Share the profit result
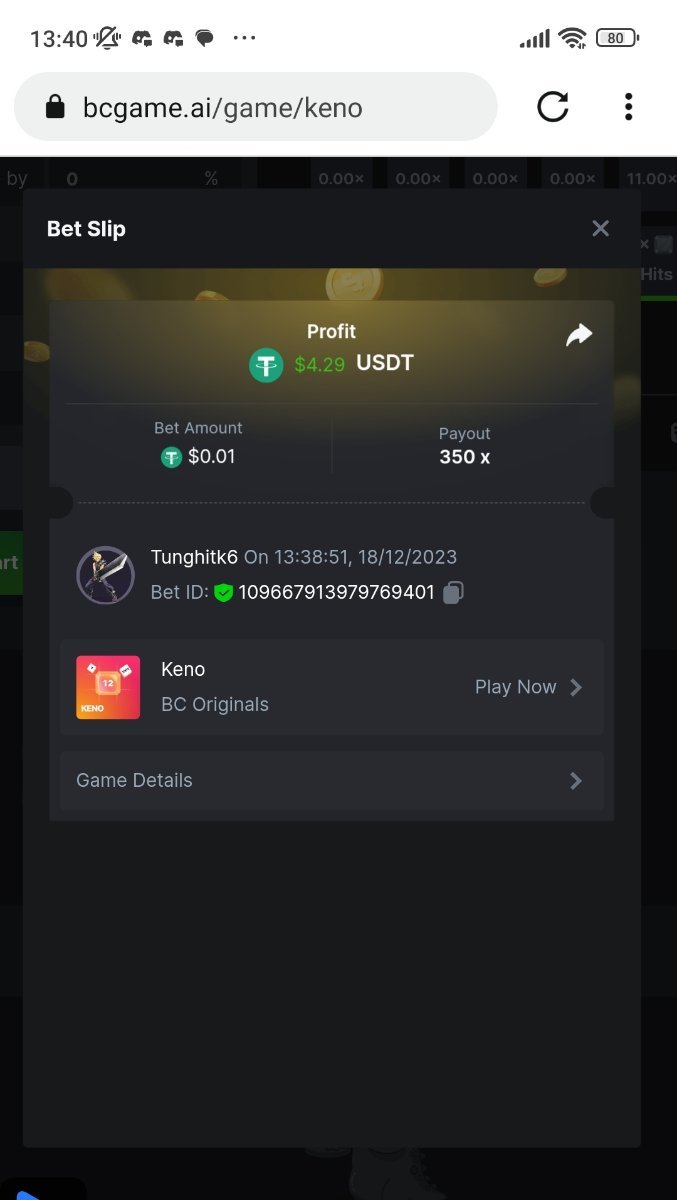The height and width of the screenshot is (1200, 677). coord(579,336)
